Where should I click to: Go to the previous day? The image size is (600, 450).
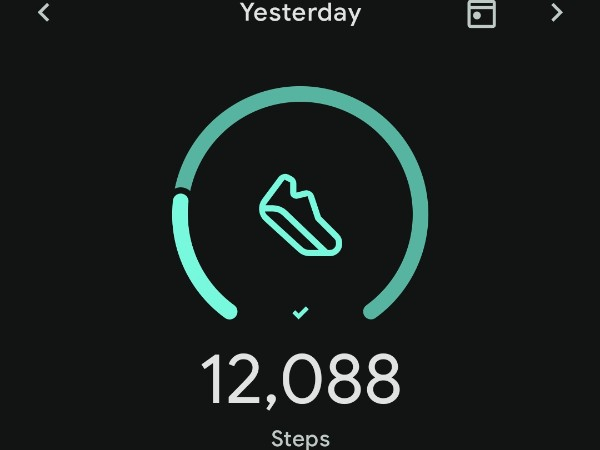(44, 13)
